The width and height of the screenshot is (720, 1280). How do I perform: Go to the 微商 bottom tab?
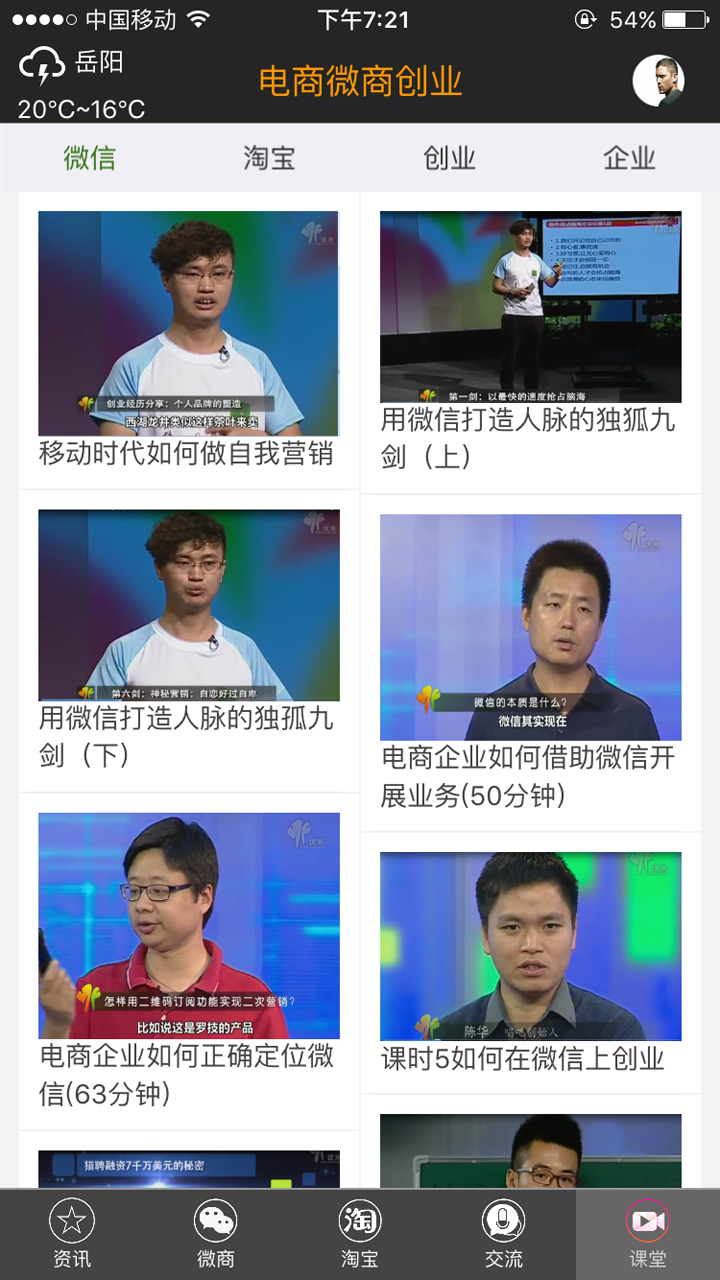pyautogui.click(x=216, y=1234)
